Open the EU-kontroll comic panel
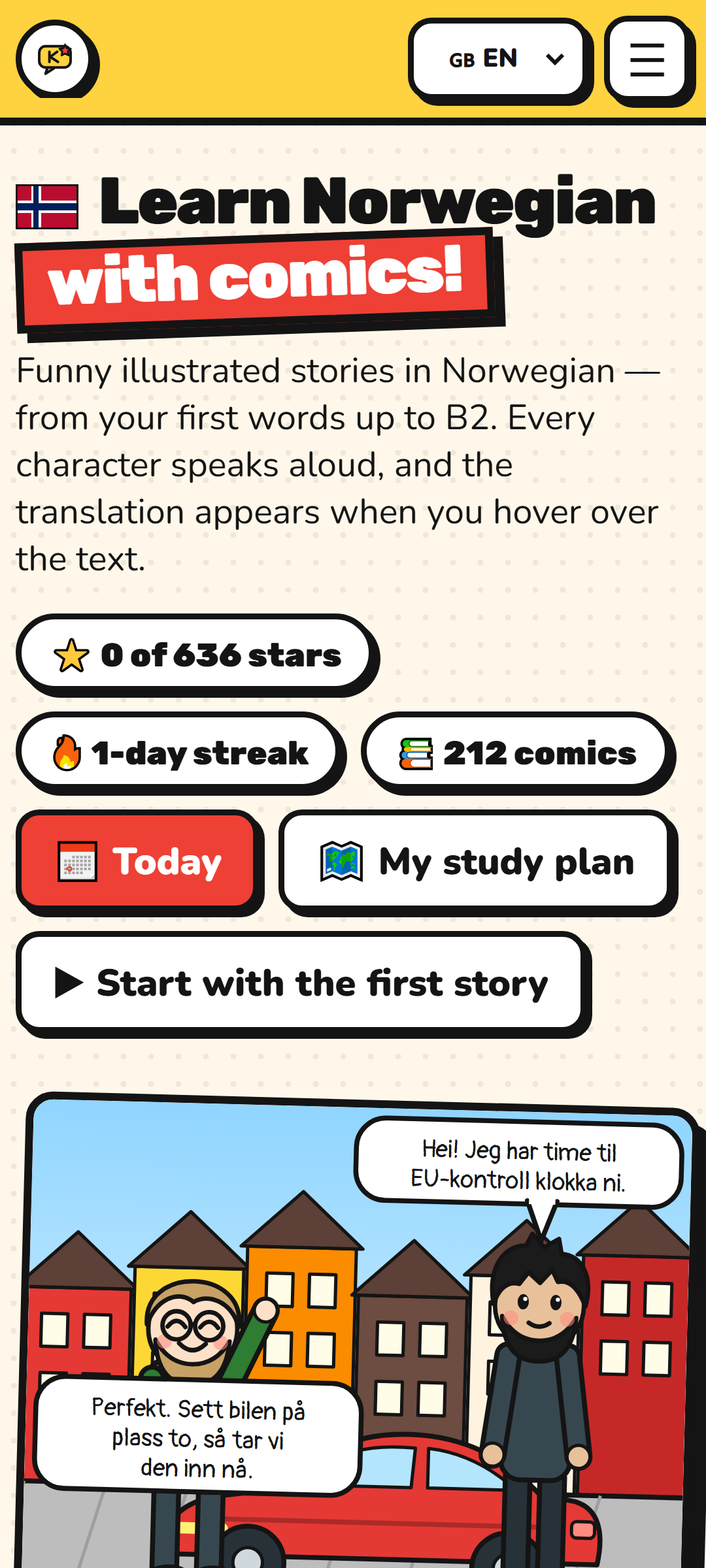 click(360, 1333)
